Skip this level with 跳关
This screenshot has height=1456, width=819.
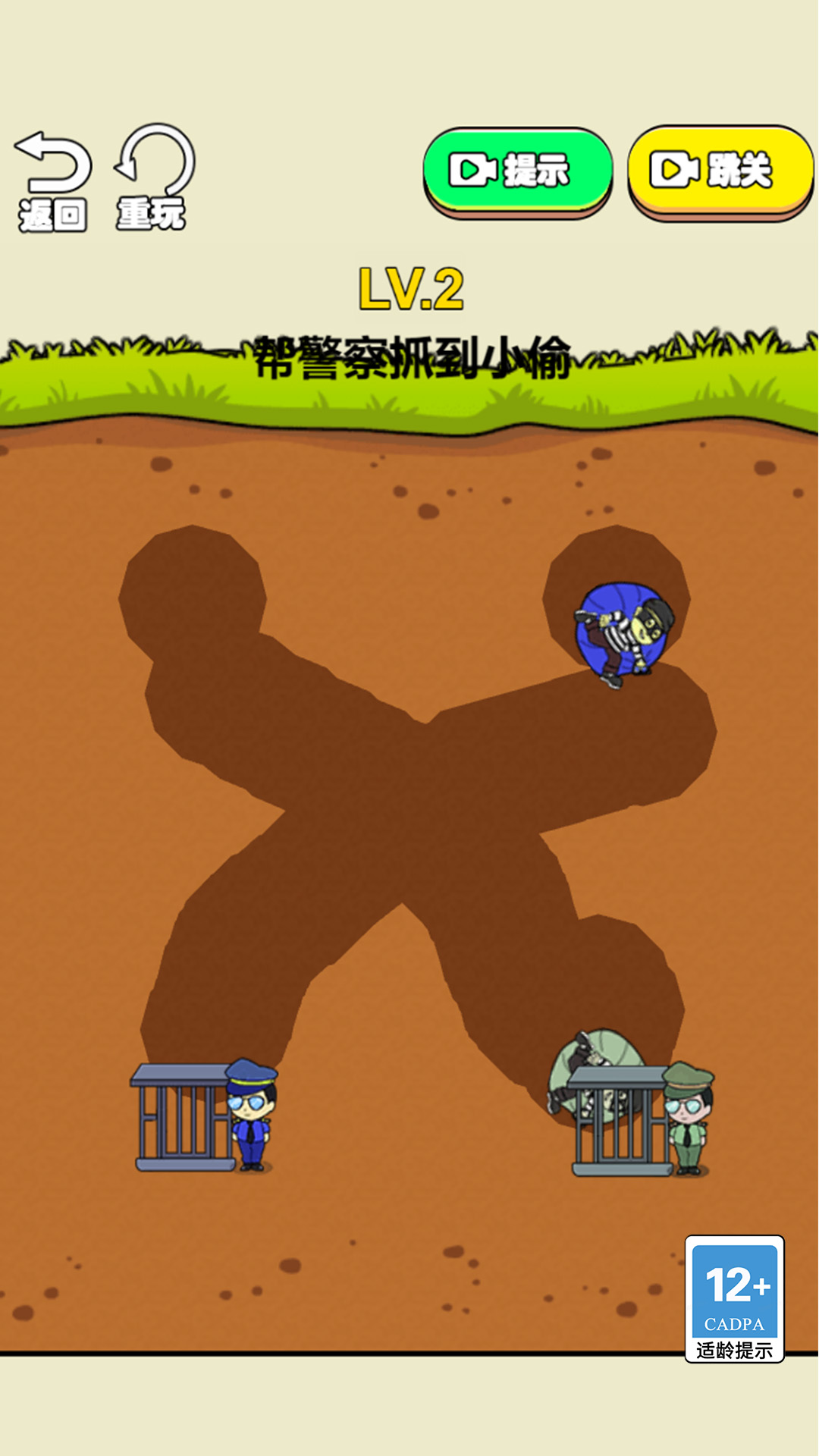click(720, 171)
